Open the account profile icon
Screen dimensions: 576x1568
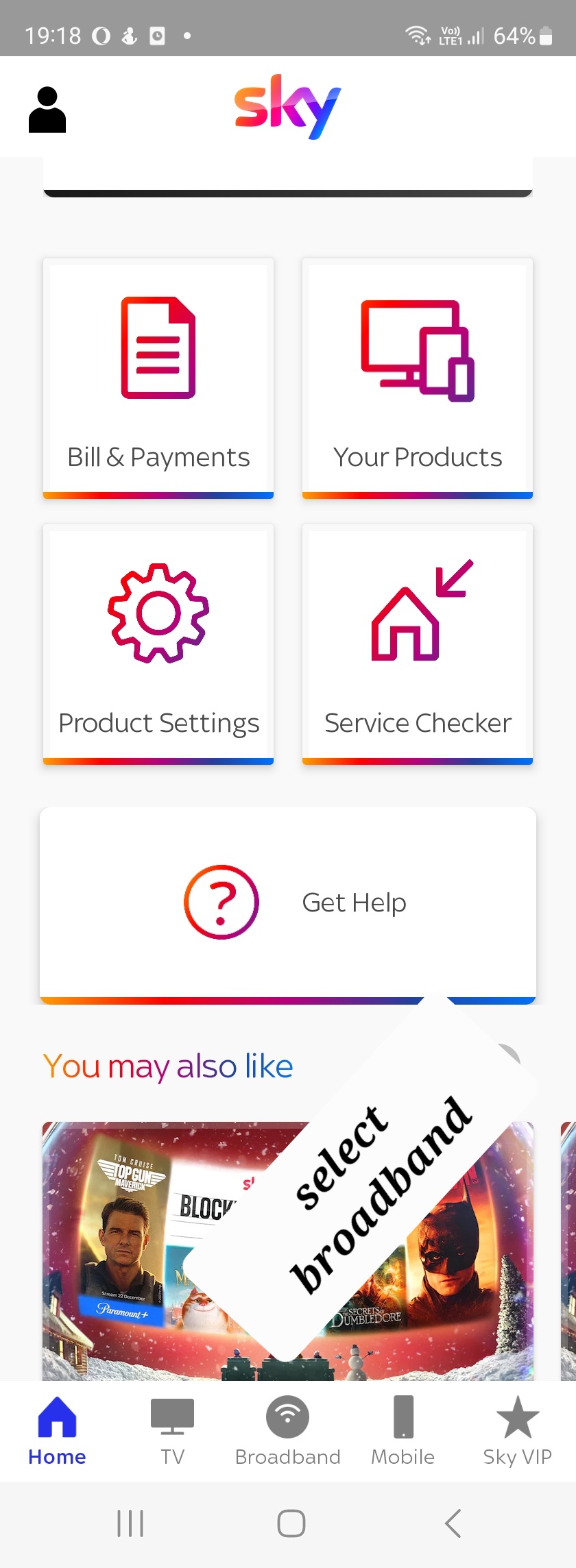(47, 110)
